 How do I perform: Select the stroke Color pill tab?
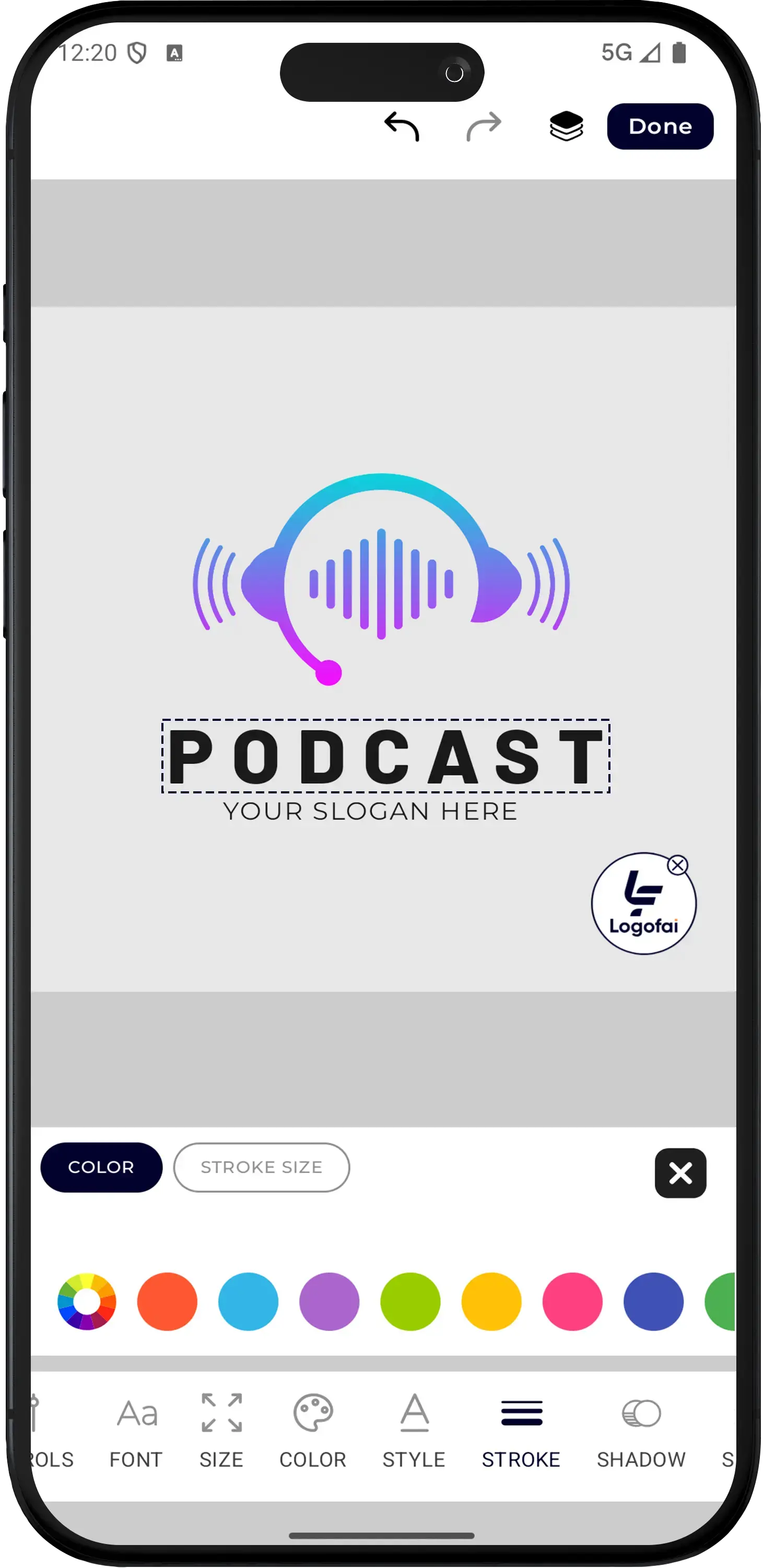point(101,1167)
